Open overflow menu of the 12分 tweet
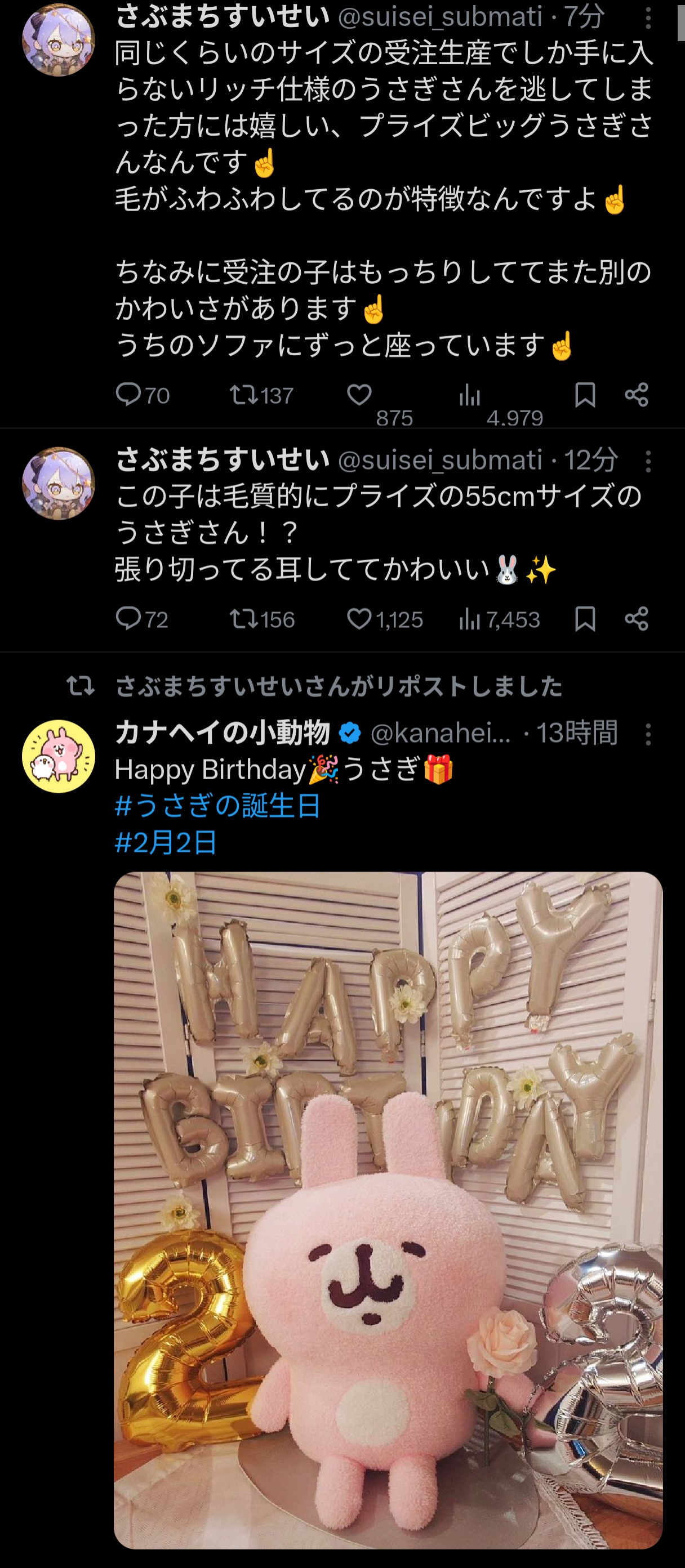The width and height of the screenshot is (685, 1568). click(x=648, y=461)
